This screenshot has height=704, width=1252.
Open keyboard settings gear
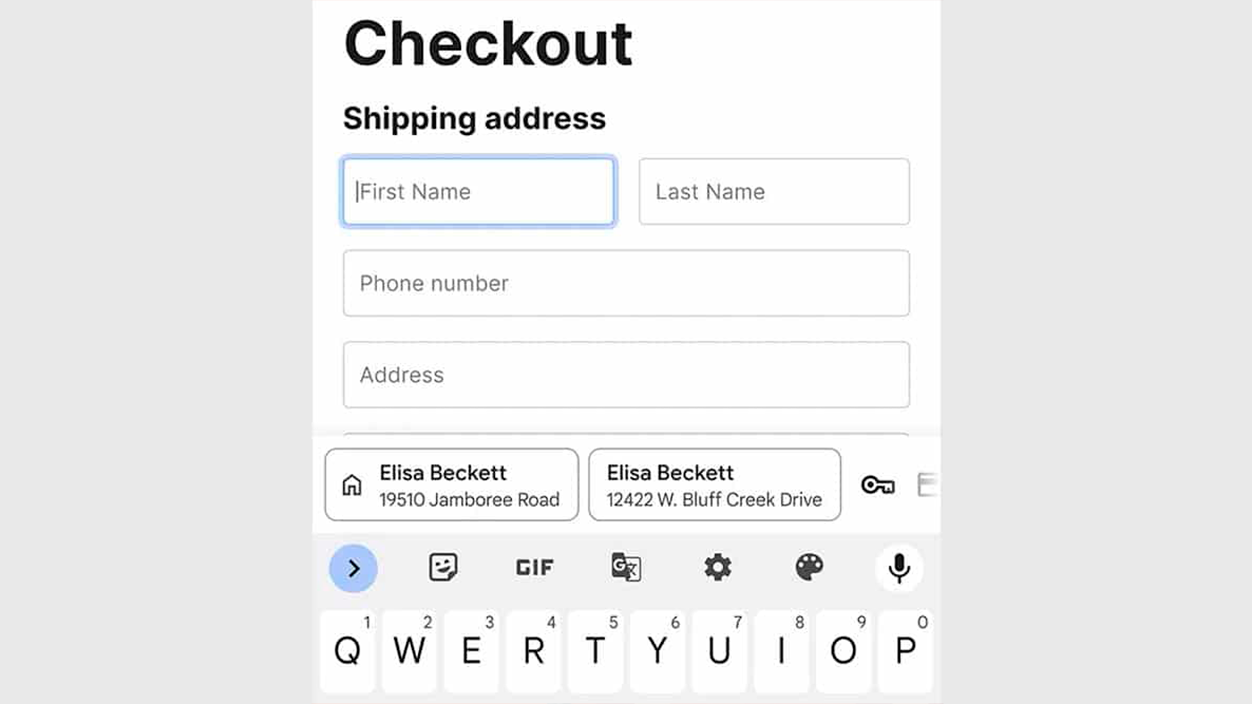(718, 568)
